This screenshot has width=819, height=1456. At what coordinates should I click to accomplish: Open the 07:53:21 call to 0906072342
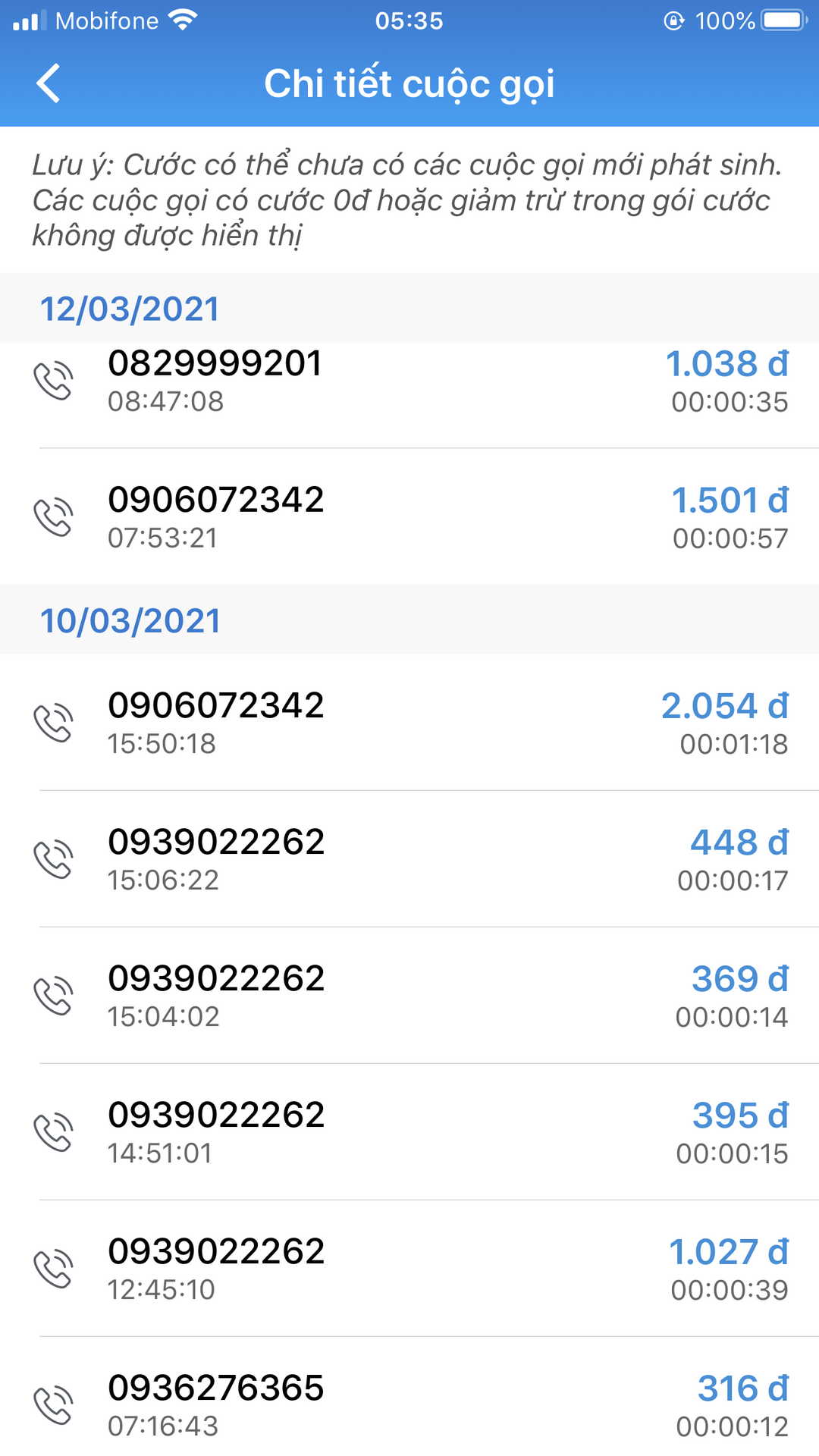(x=409, y=517)
